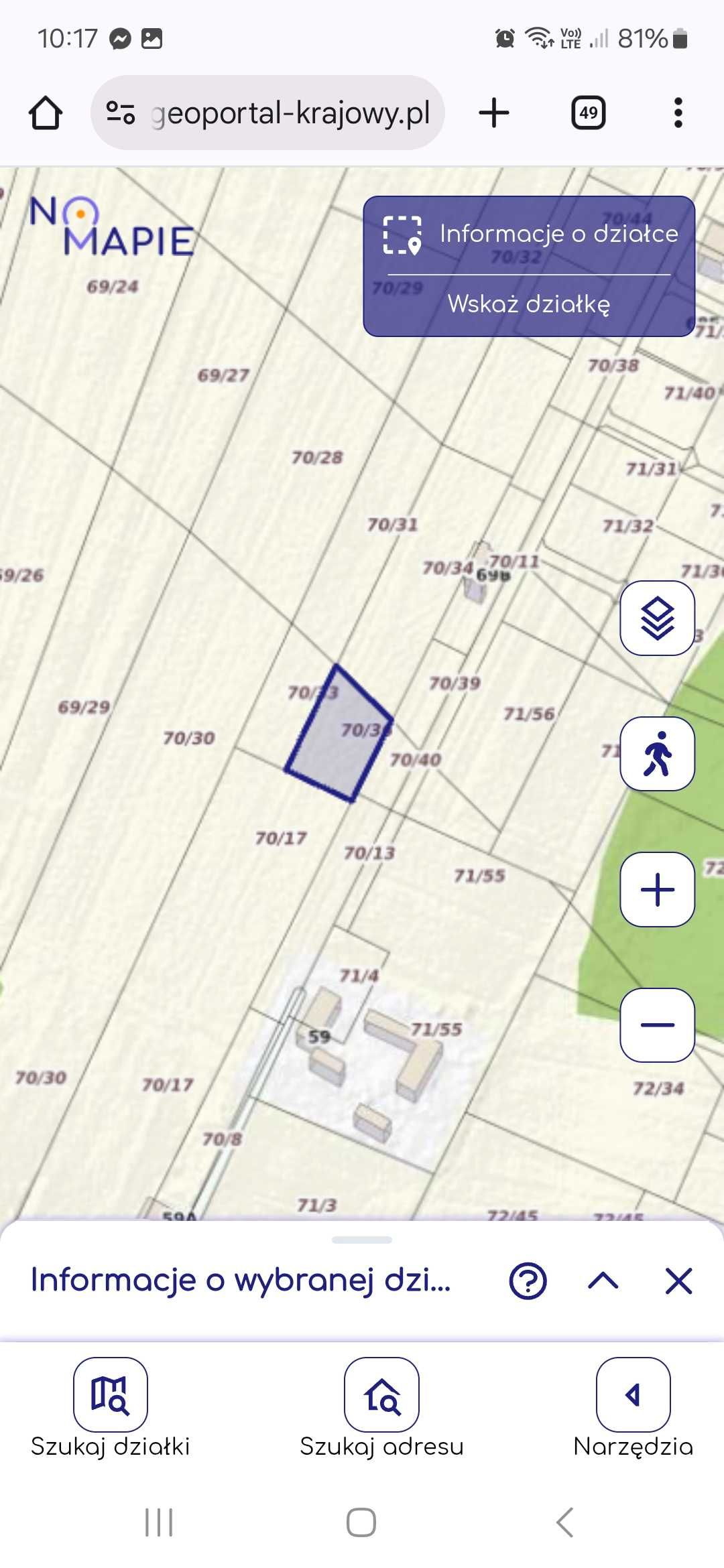The image size is (724, 1568).
Task: Tap the system back button
Action: click(564, 1522)
